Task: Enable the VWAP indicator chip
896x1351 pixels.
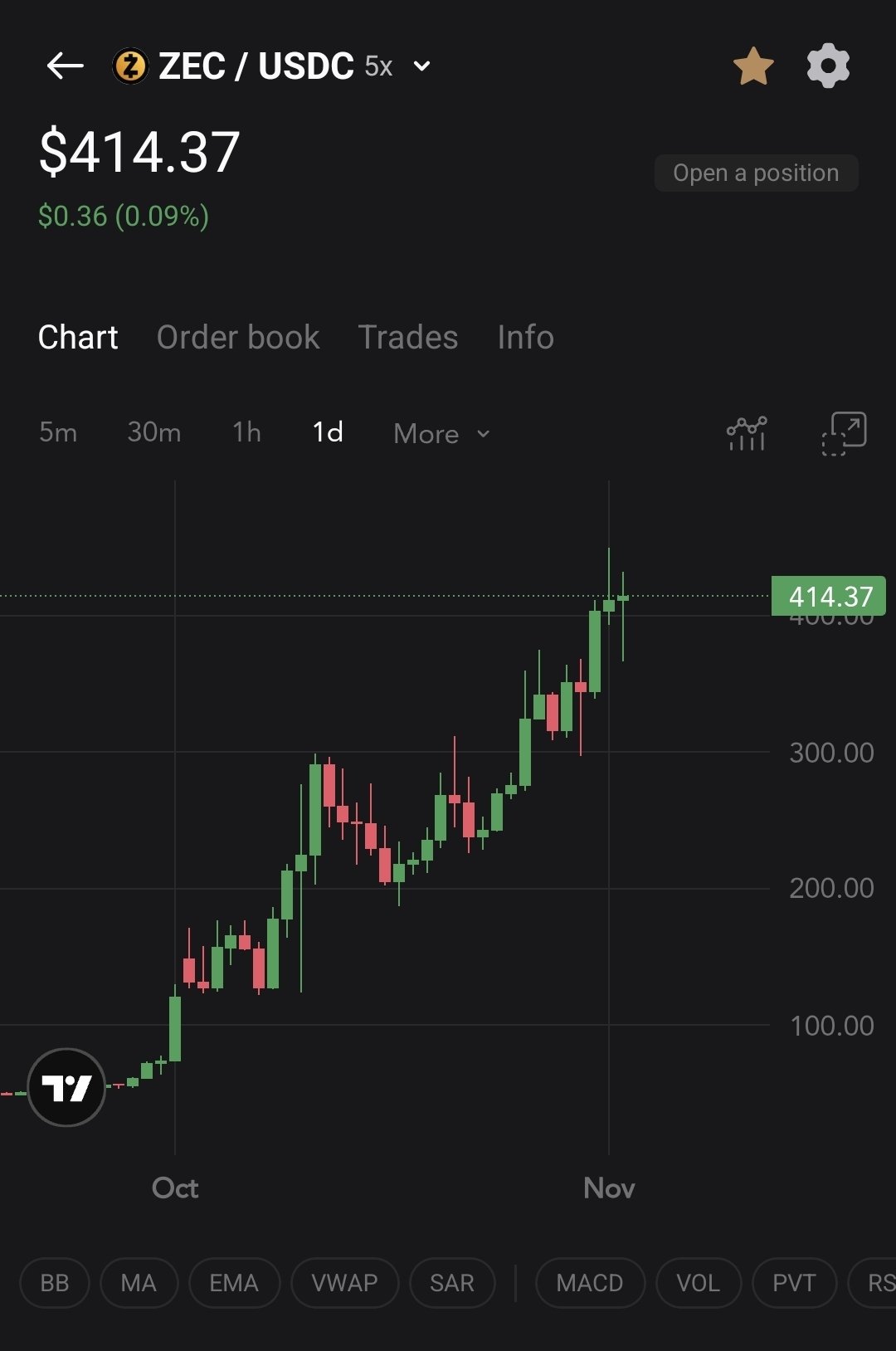Action: pyautogui.click(x=344, y=1283)
